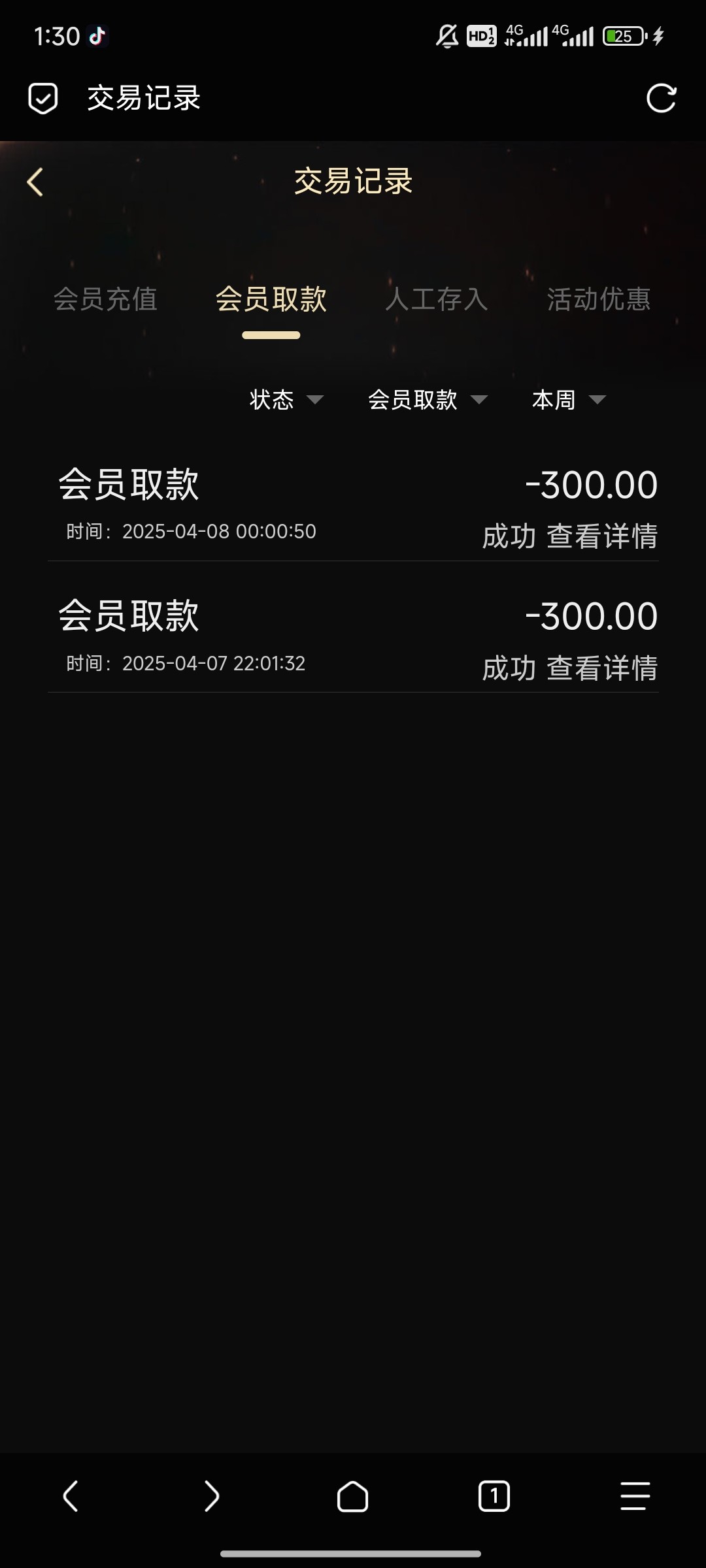The width and height of the screenshot is (706, 1568).
Task: Open the browser tabs switcher
Action: (x=494, y=1496)
